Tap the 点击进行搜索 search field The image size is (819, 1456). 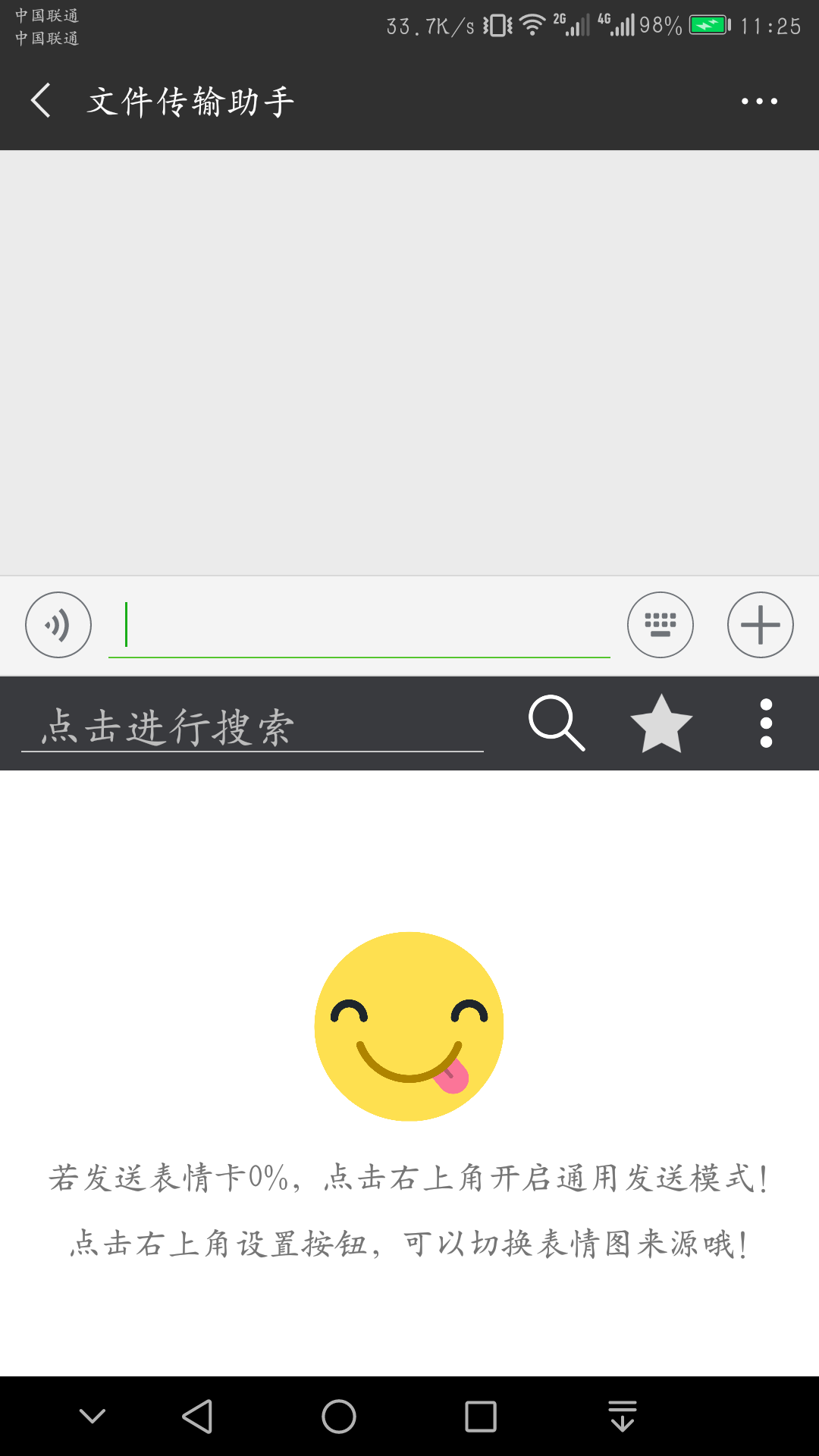pyautogui.click(x=252, y=726)
